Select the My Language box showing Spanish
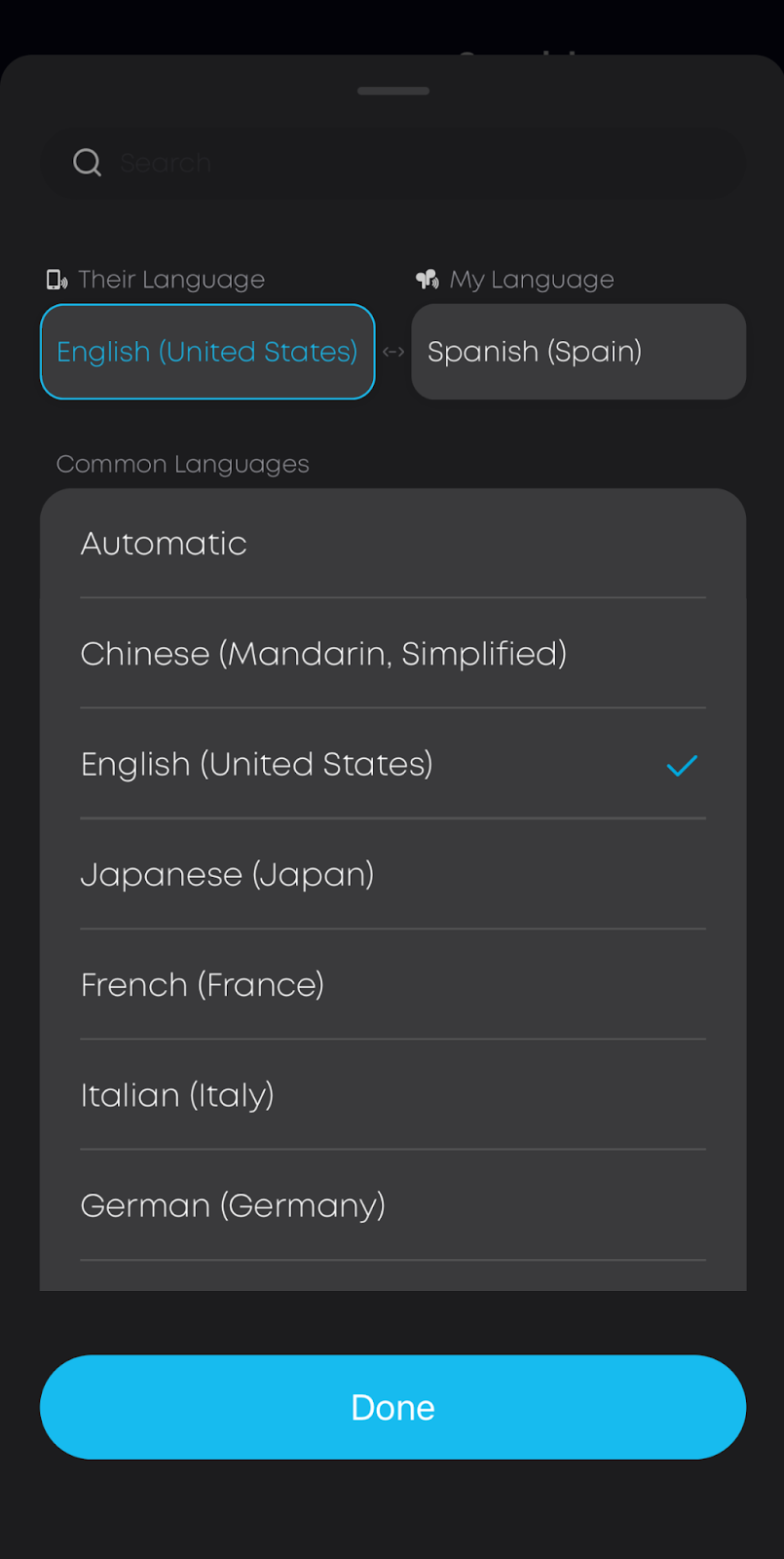This screenshot has height=1559, width=784. [x=579, y=352]
